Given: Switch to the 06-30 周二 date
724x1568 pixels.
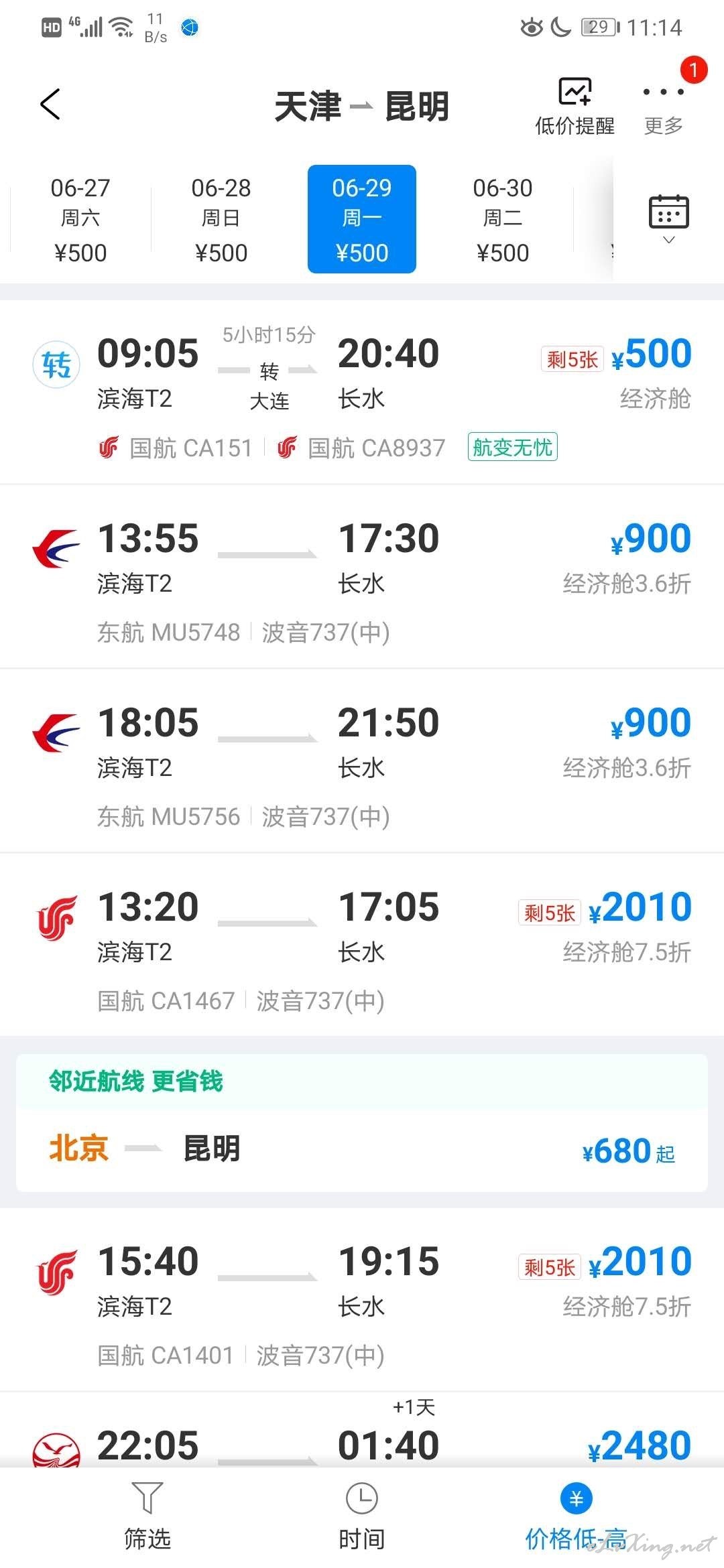Looking at the screenshot, I should point(503,219).
